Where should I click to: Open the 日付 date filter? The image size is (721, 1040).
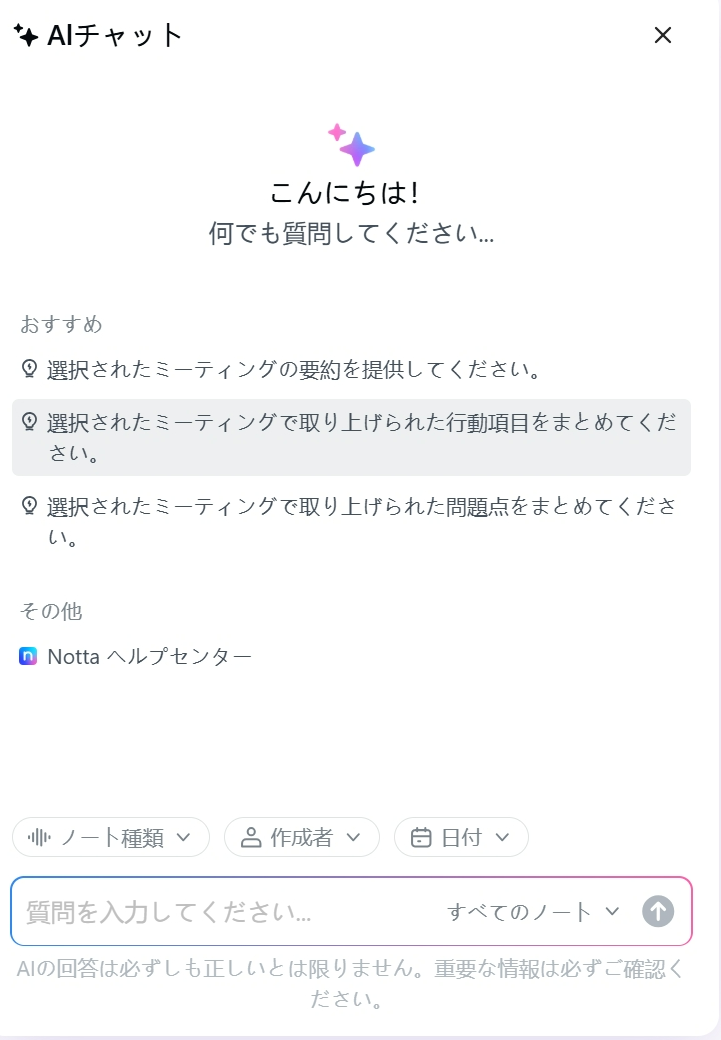pyautogui.click(x=461, y=837)
